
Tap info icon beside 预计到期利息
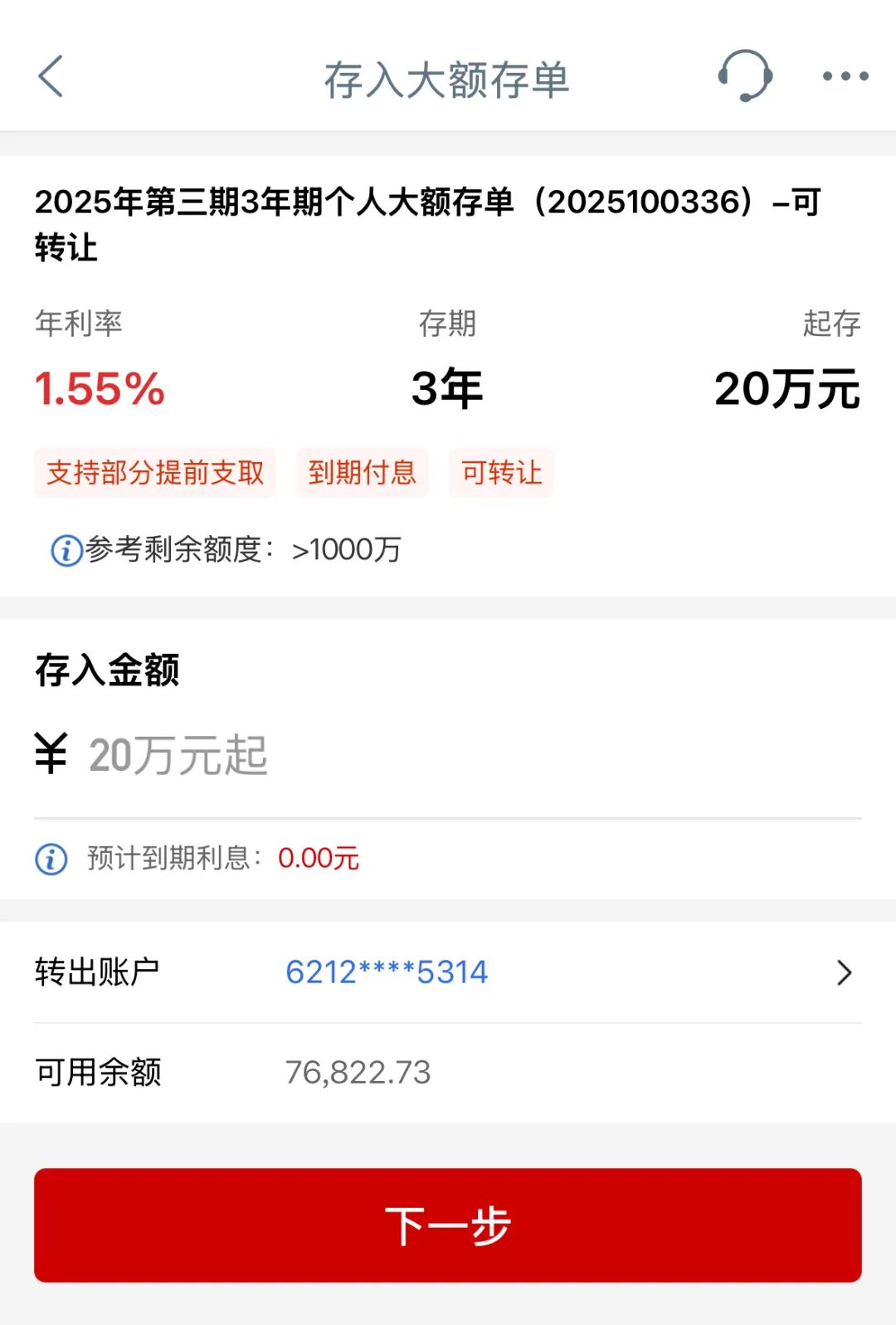click(51, 859)
